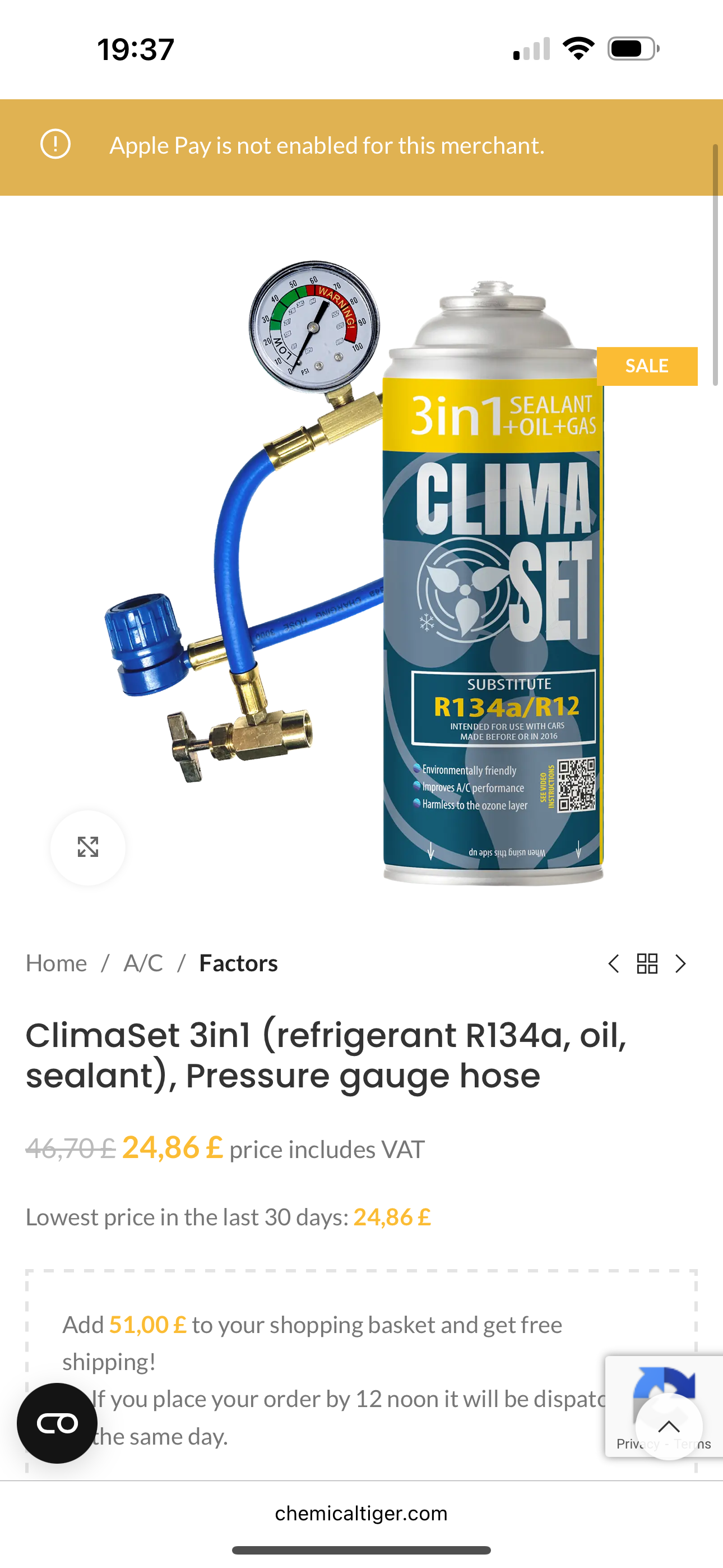Viewport: 723px width, 1568px height.
Task: Open the Factors breadcrumb
Action: (x=238, y=963)
